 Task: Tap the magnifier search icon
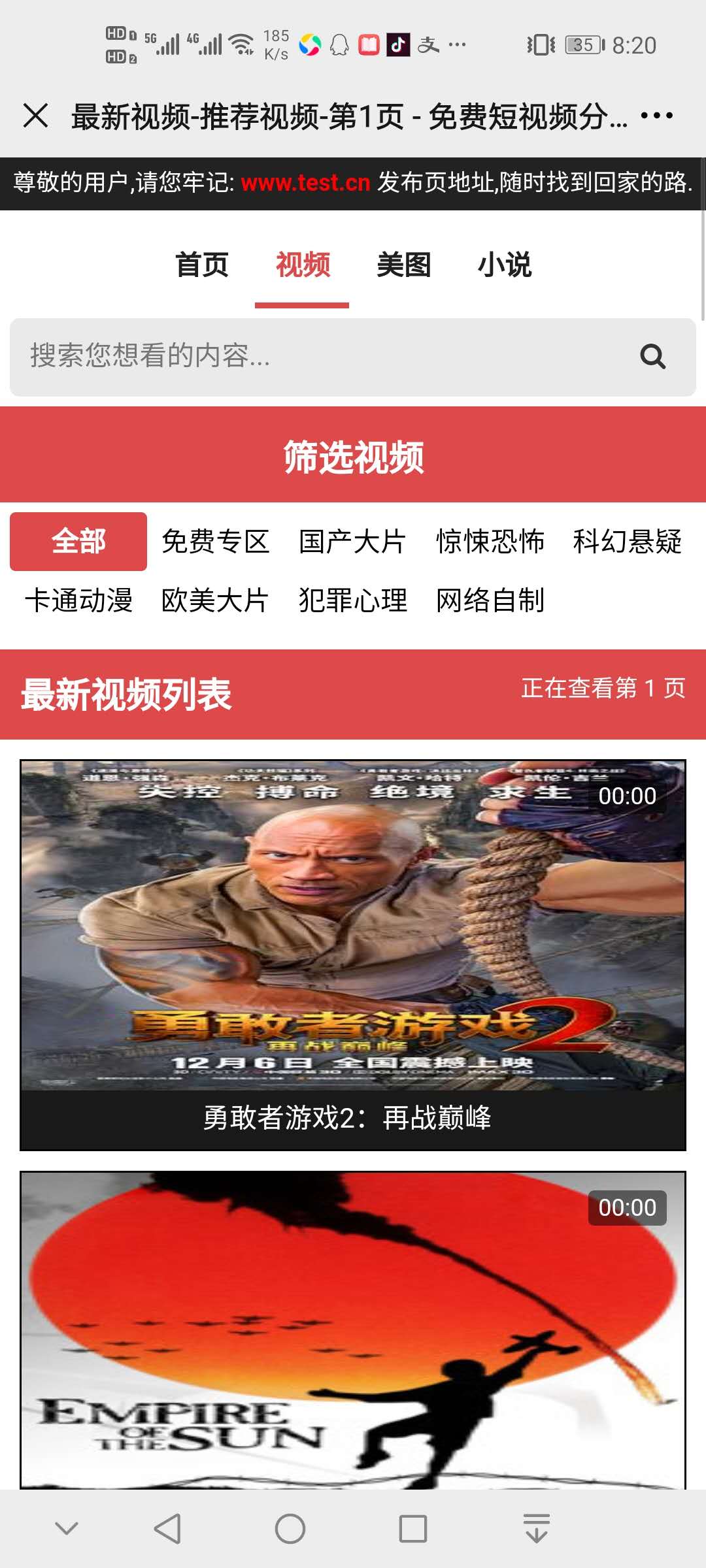652,357
